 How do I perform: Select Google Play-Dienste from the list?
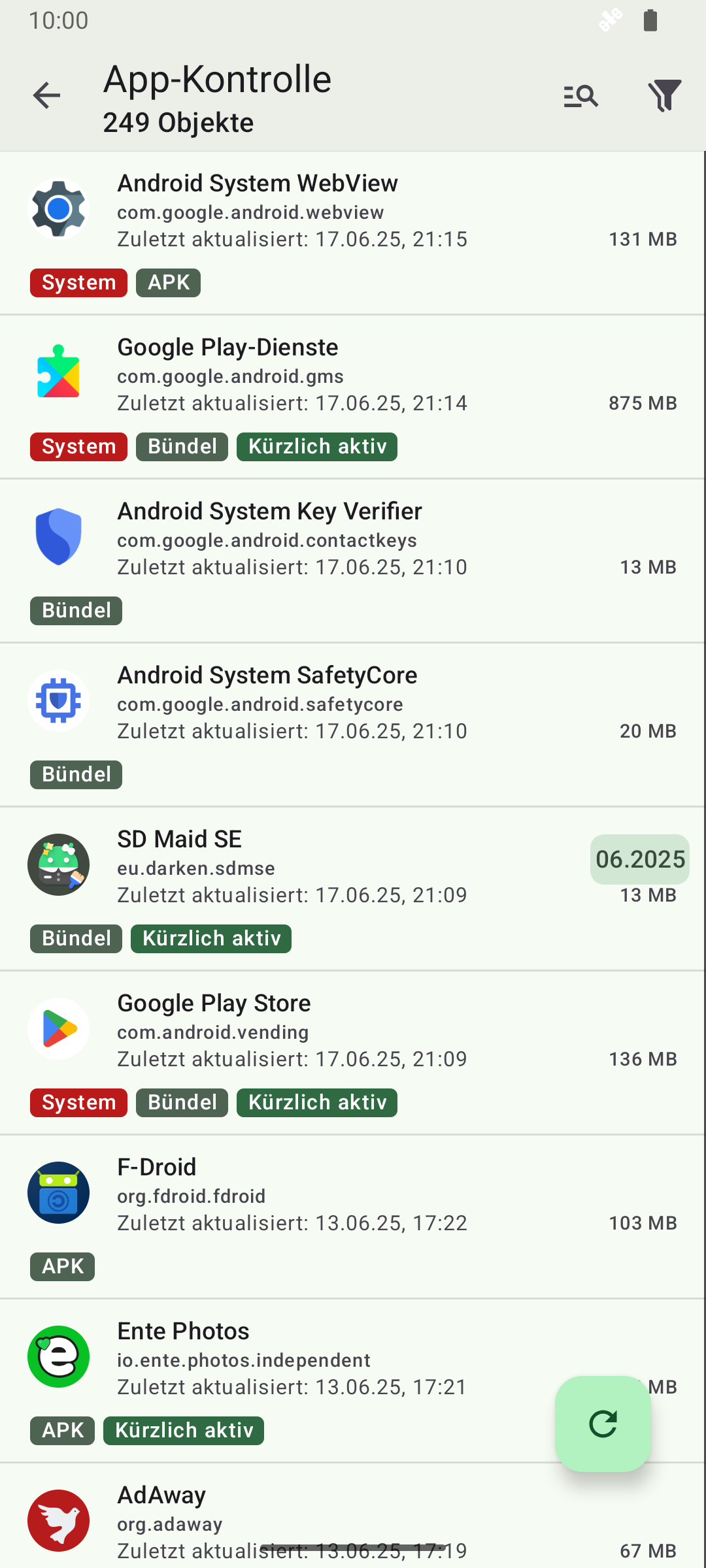(353, 397)
